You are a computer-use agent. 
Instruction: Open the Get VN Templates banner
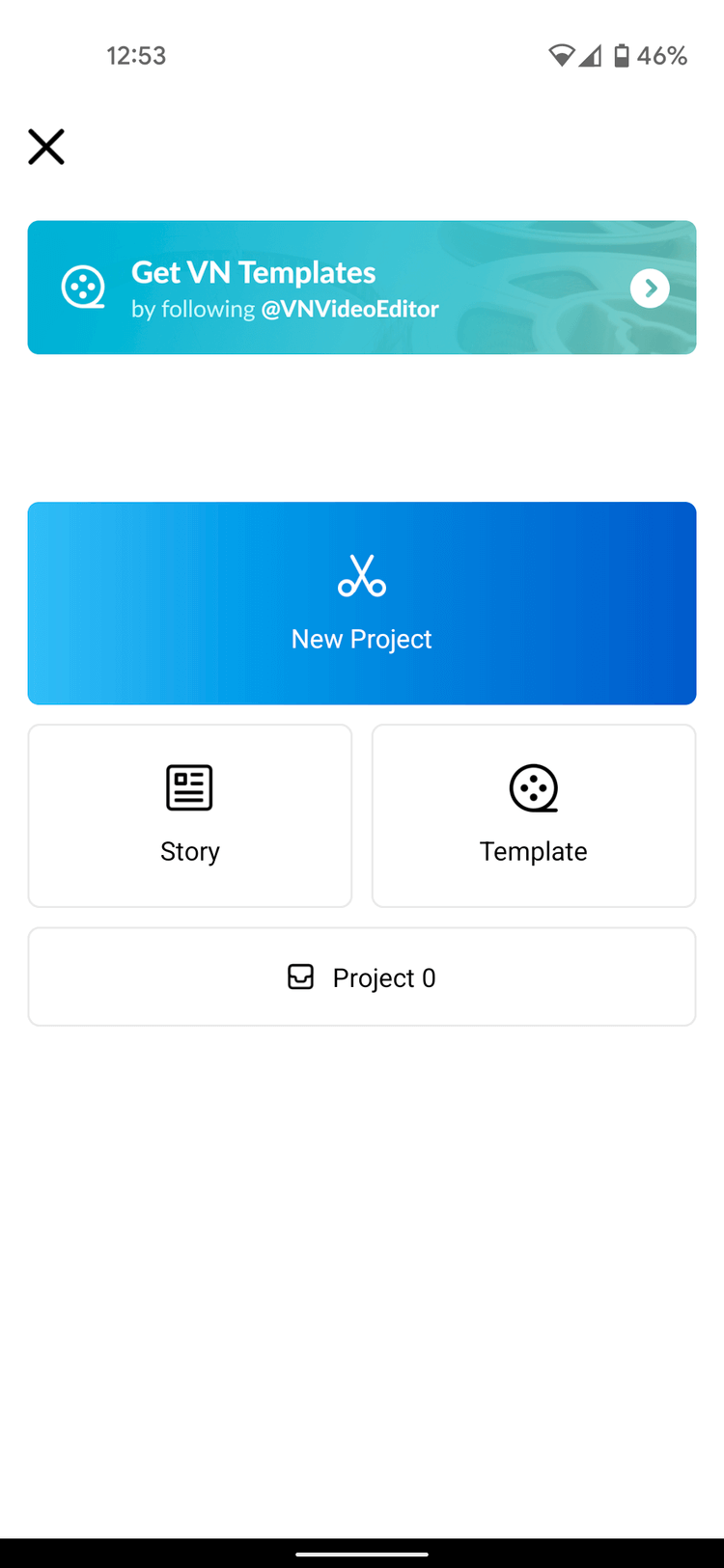361,288
